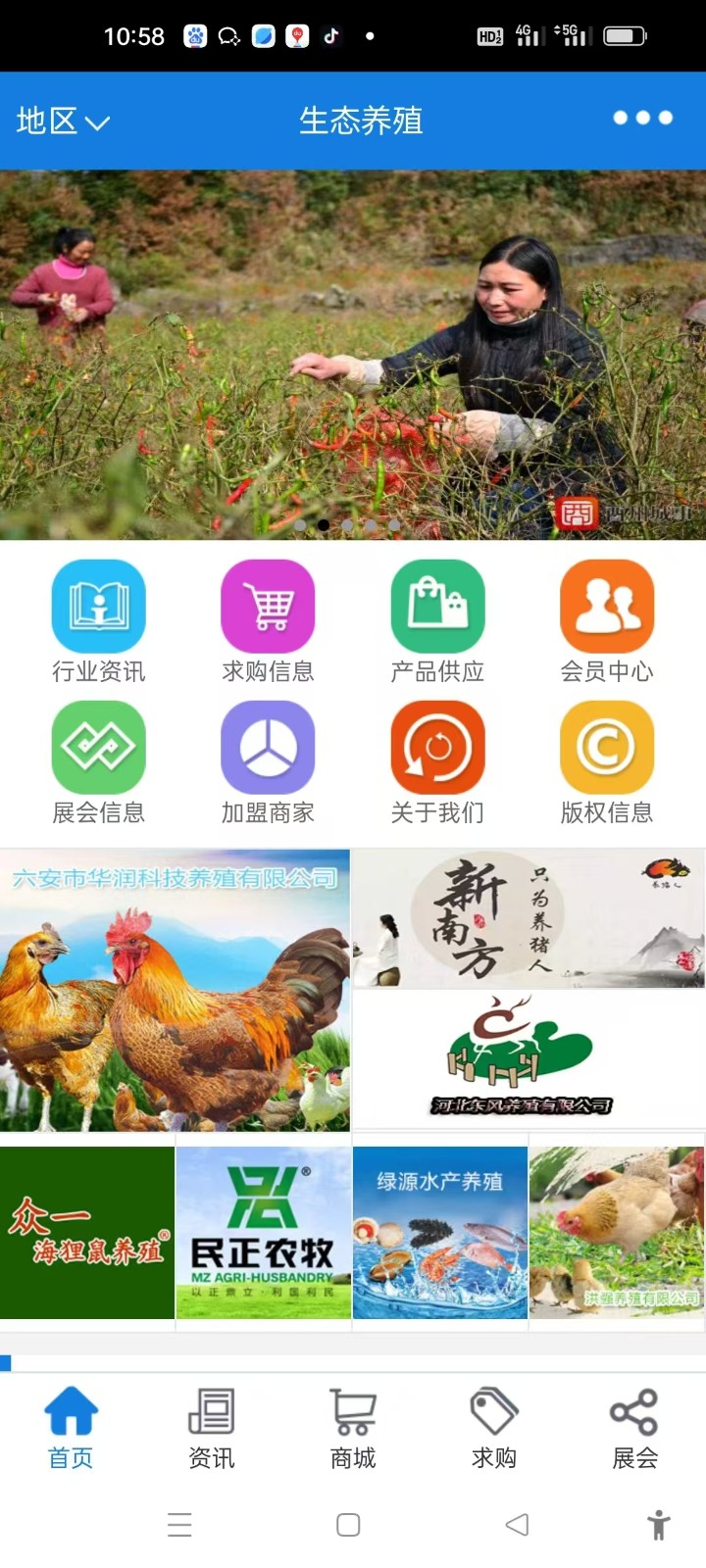
Task: Open 产品供应 product supply
Action: point(437,621)
